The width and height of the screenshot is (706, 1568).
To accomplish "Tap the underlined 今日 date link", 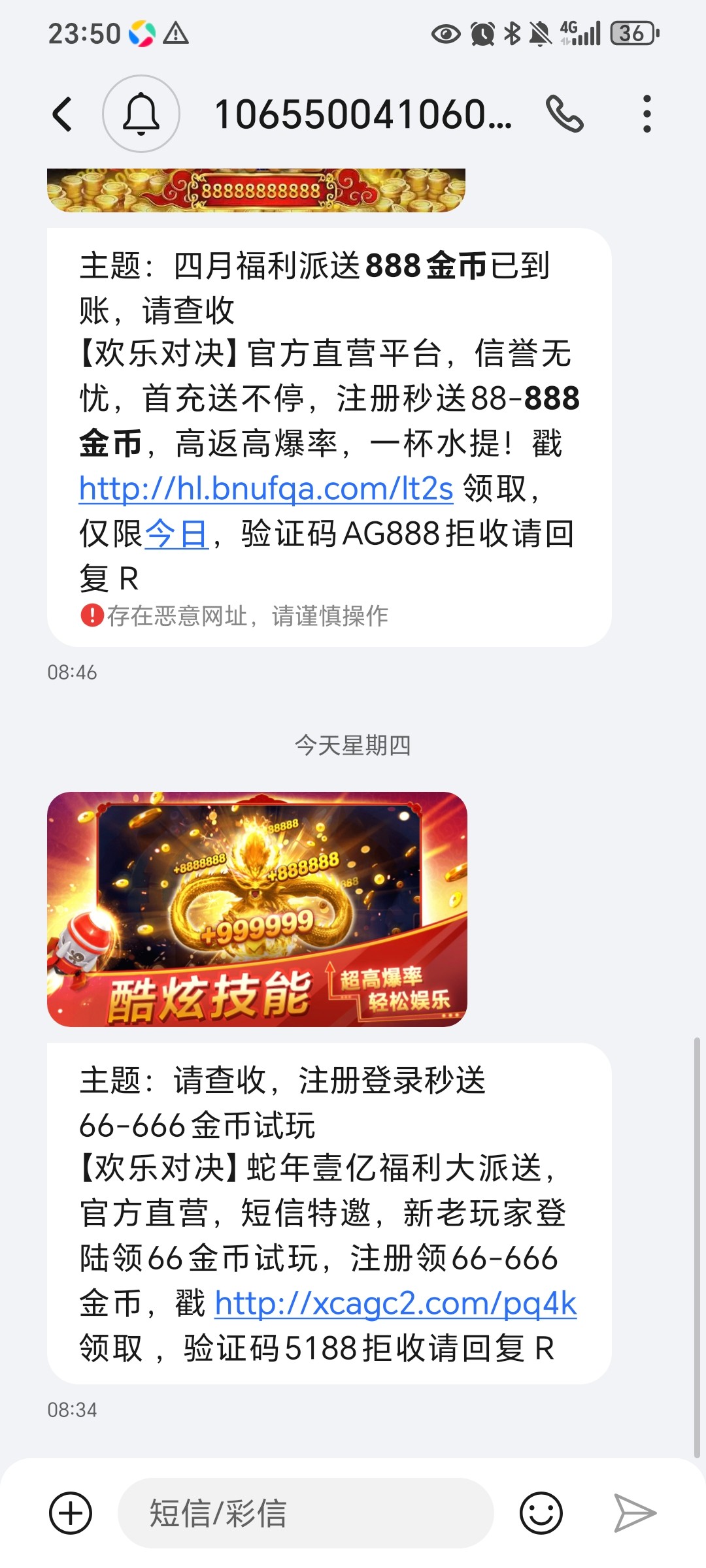I will pos(176,534).
